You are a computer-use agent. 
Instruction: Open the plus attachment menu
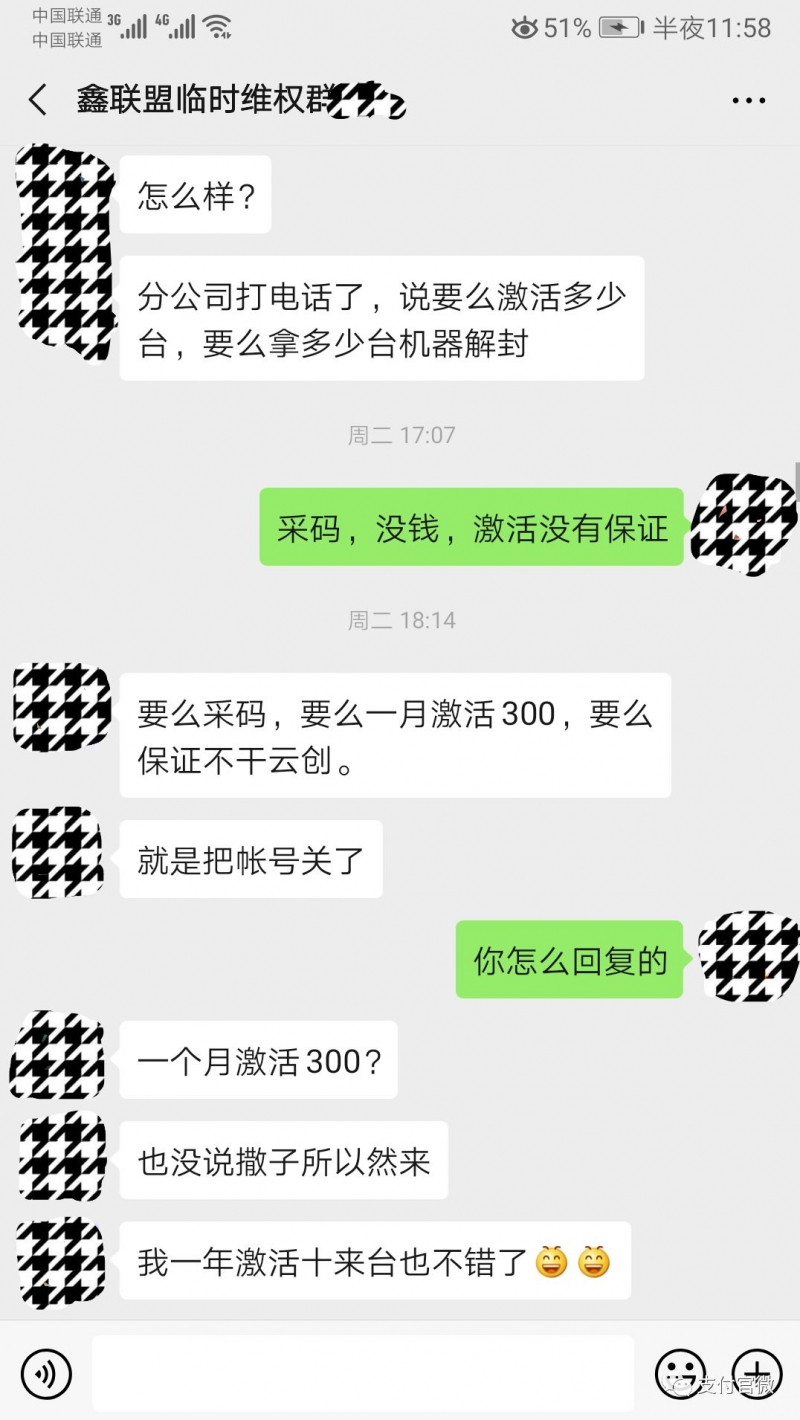click(x=756, y=1374)
